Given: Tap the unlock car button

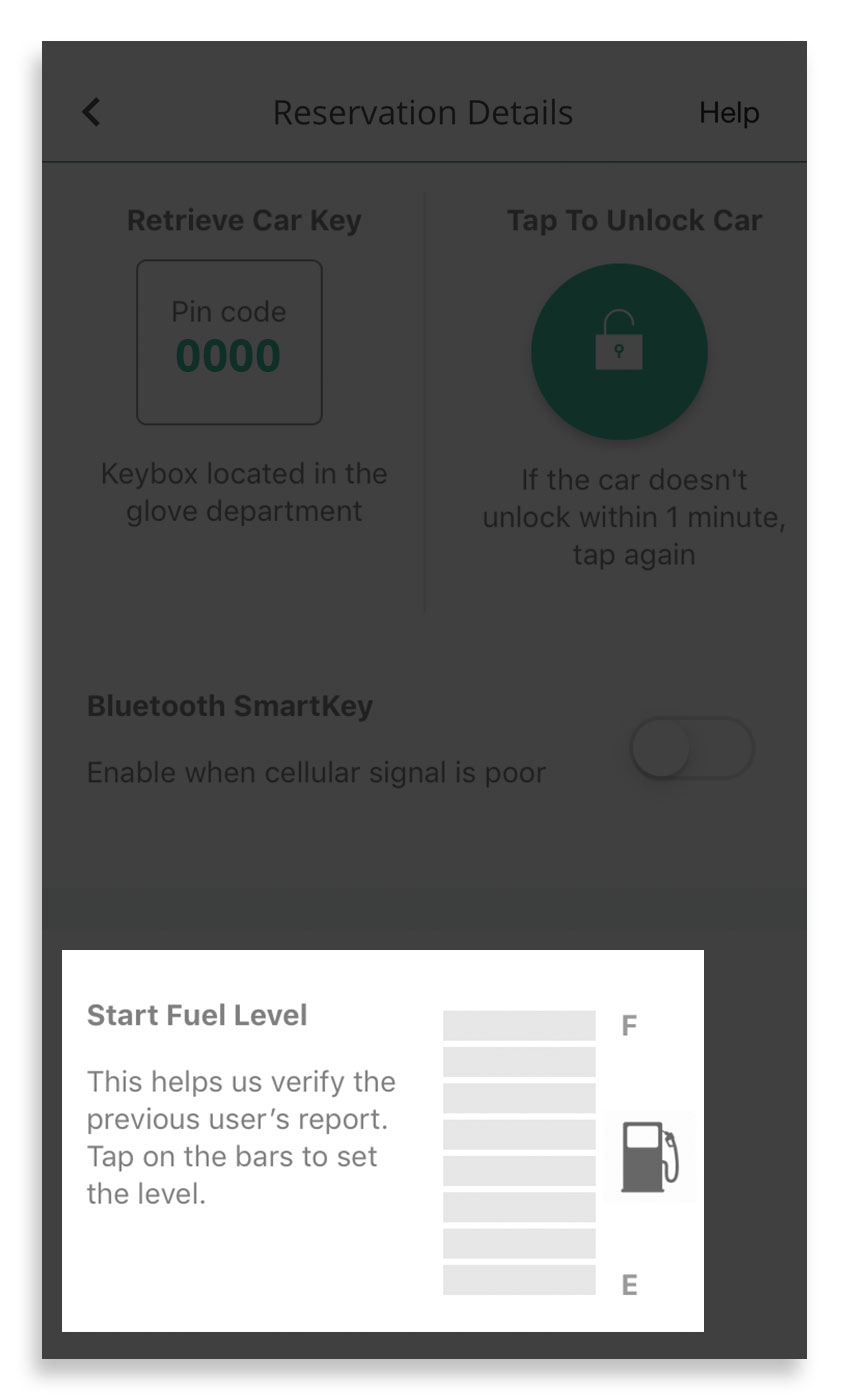Looking at the screenshot, I should pyautogui.click(x=619, y=352).
